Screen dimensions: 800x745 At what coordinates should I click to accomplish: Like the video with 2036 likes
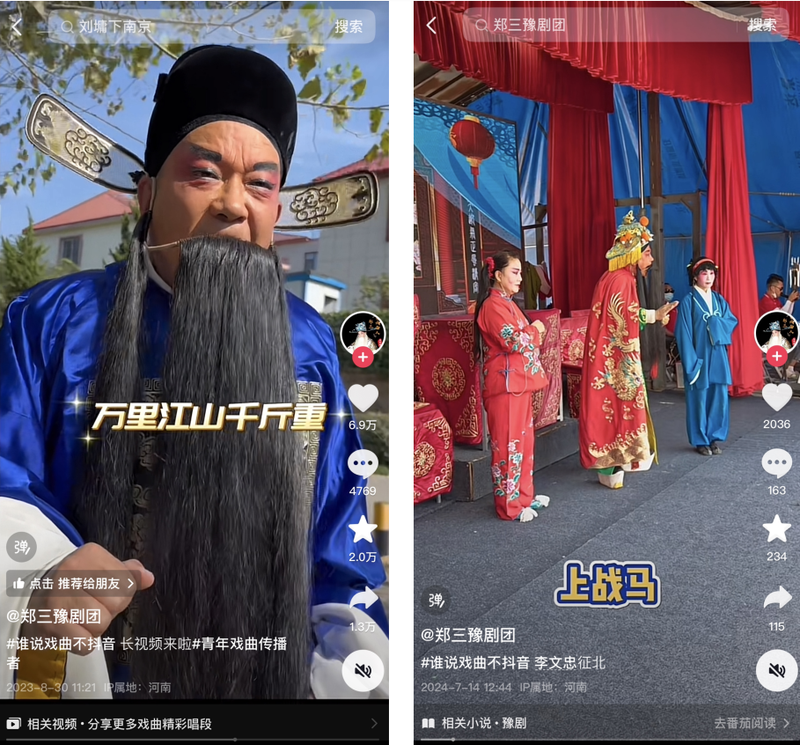pyautogui.click(x=777, y=397)
